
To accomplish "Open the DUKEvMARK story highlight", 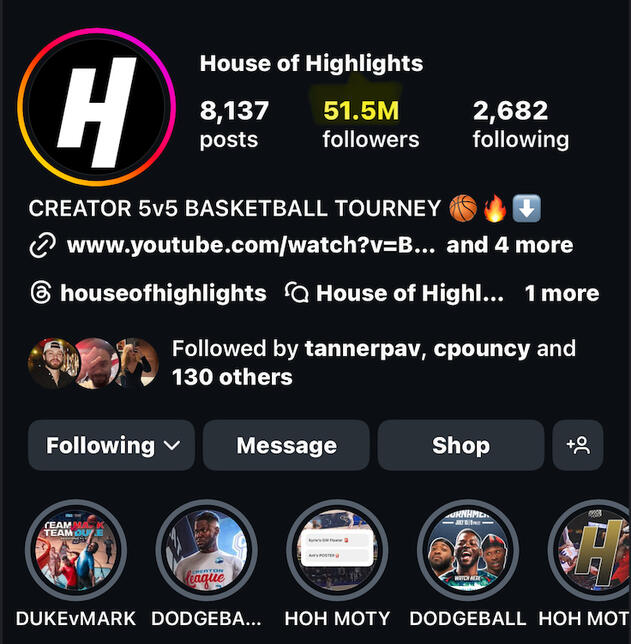I will pyautogui.click(x=77, y=551).
